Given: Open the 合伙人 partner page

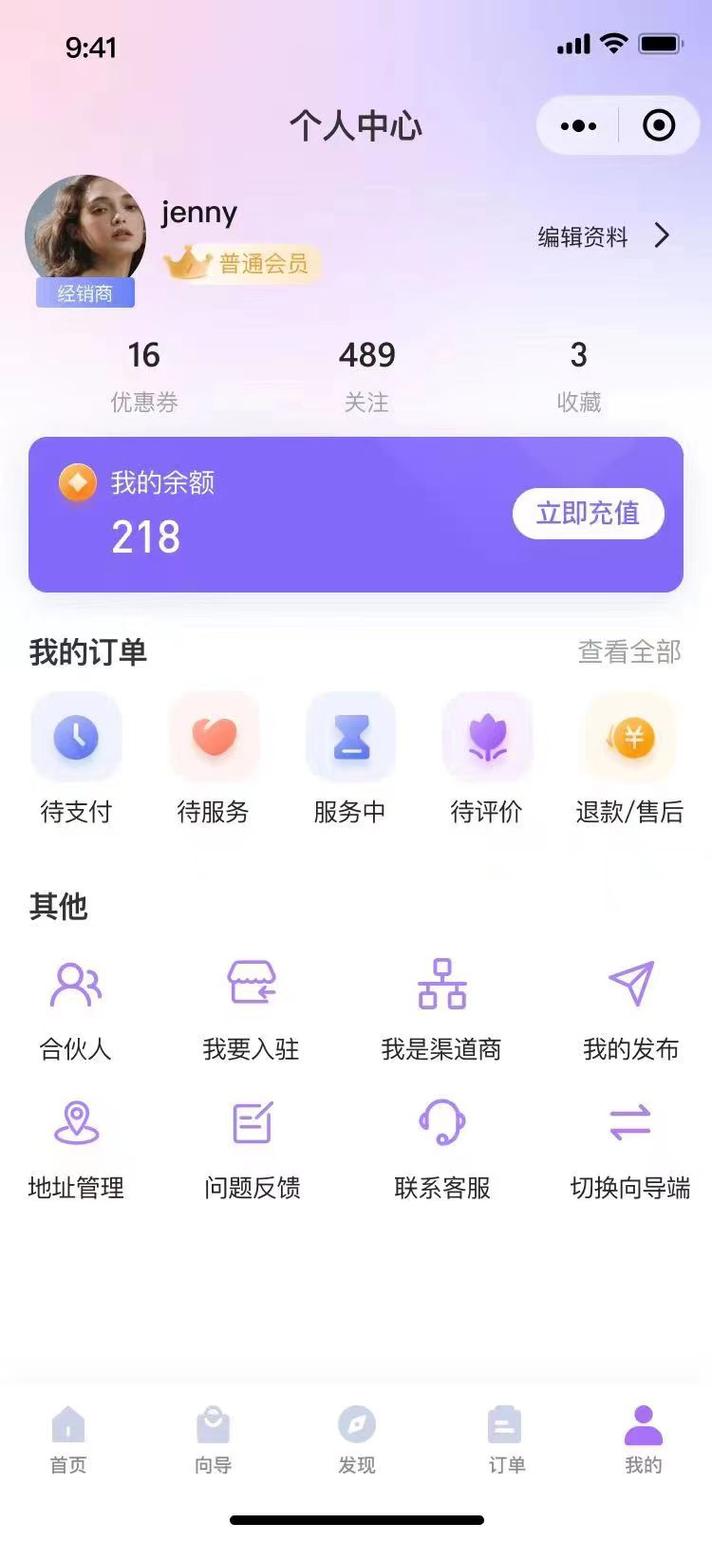Looking at the screenshot, I should coord(76,1008).
